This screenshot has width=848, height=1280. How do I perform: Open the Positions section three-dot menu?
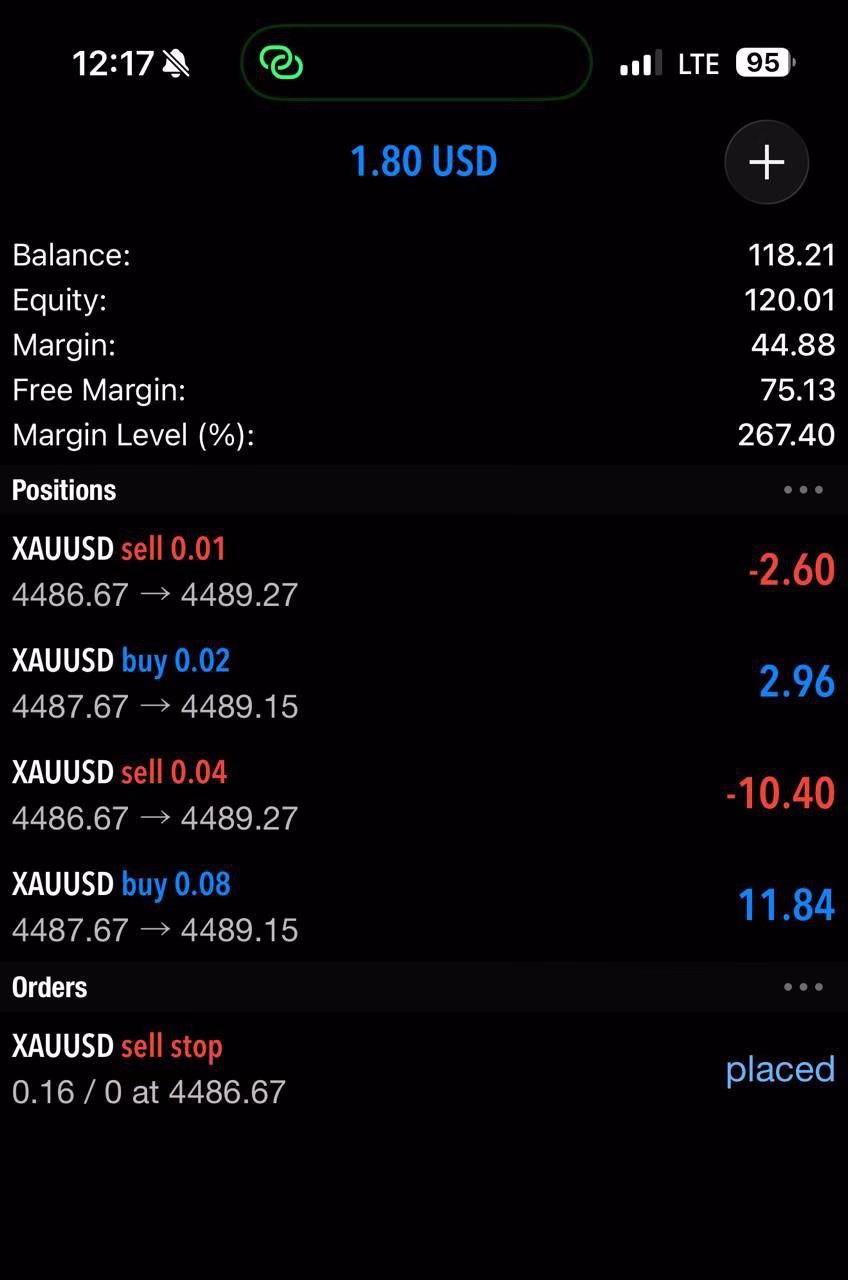point(803,490)
